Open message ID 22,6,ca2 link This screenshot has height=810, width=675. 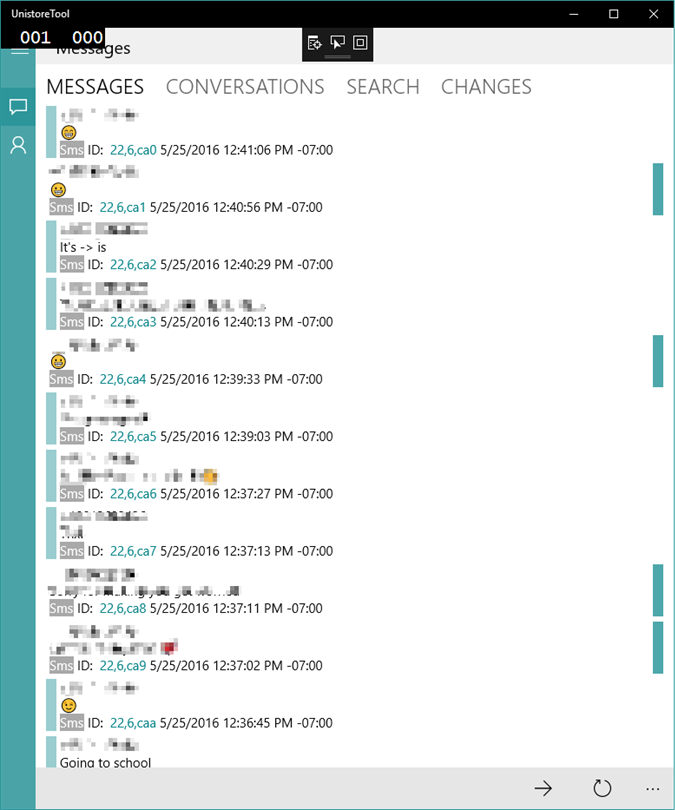(x=133, y=265)
